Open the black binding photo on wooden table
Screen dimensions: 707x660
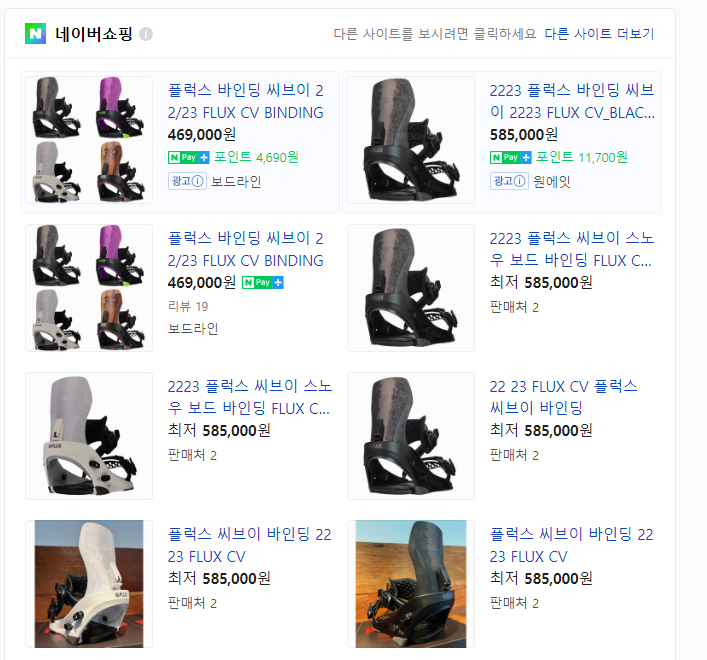tap(411, 584)
